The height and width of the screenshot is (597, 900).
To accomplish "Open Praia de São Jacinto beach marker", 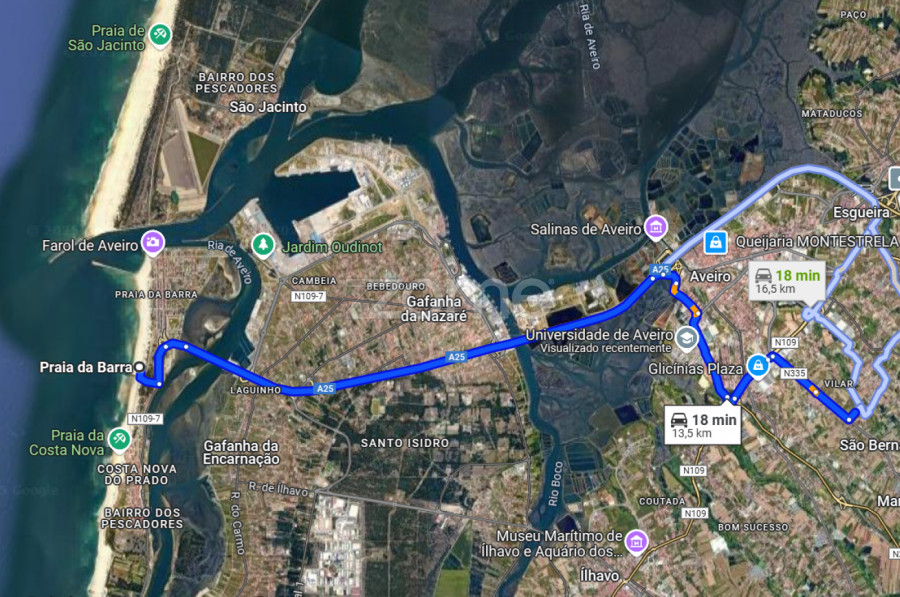I will [159, 36].
